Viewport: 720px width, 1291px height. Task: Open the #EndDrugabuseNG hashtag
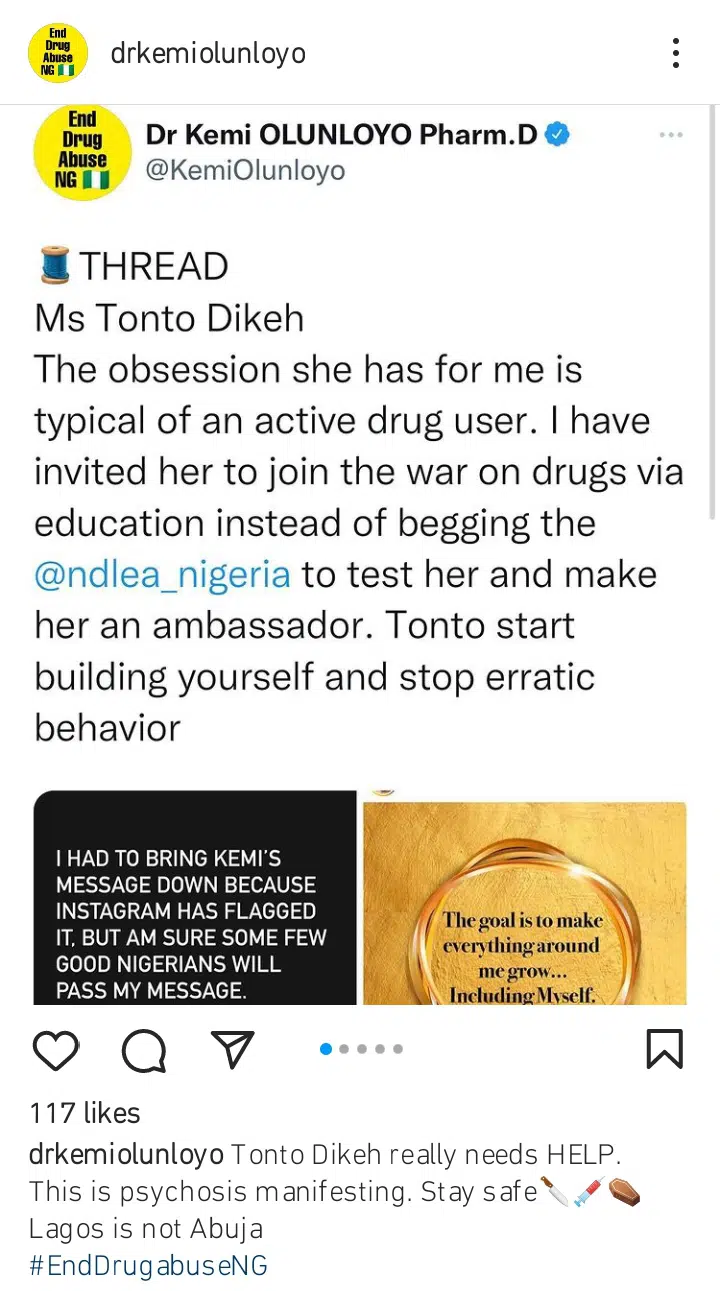coord(148,1265)
